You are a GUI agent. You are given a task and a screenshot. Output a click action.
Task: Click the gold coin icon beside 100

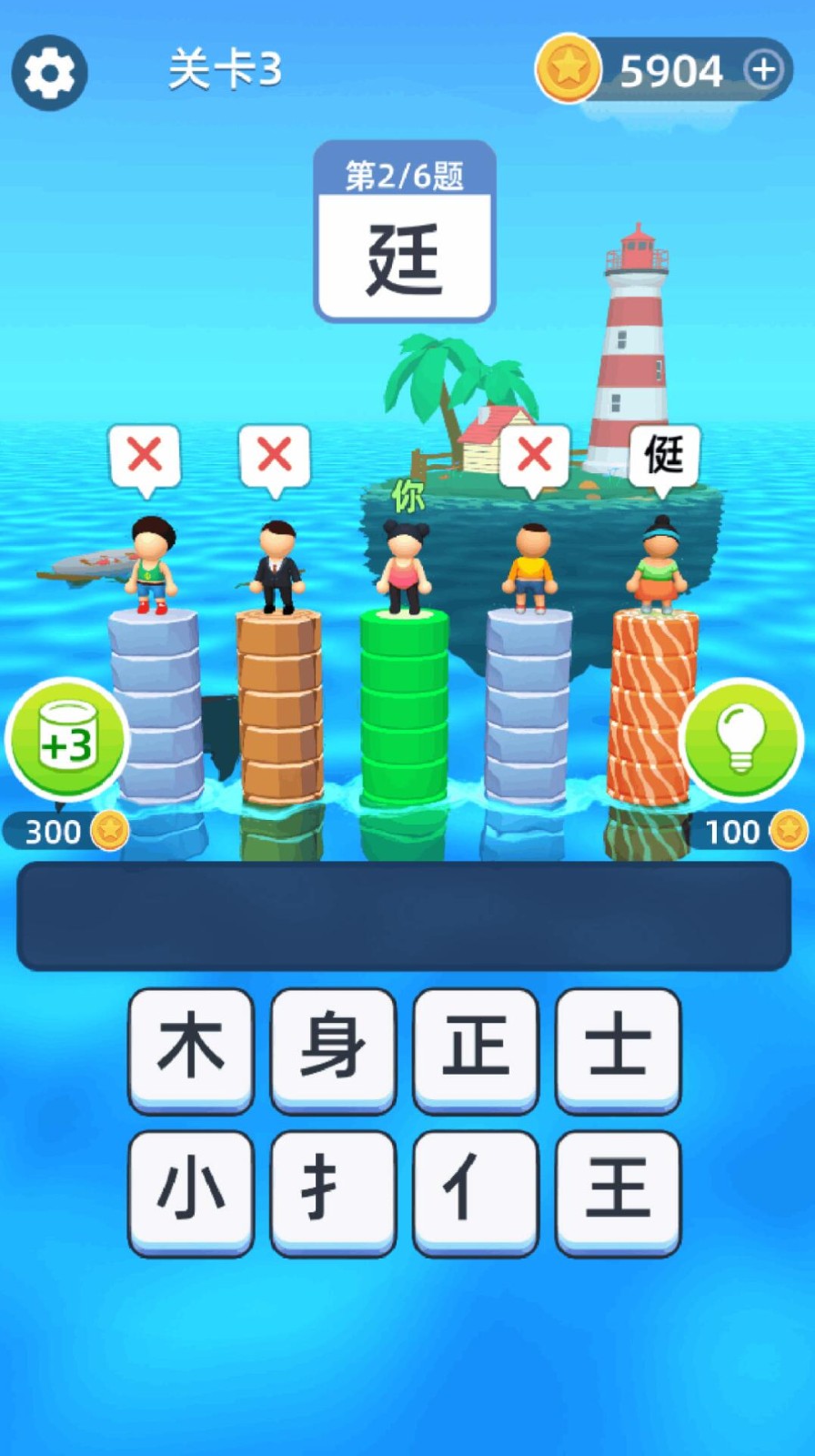click(785, 830)
